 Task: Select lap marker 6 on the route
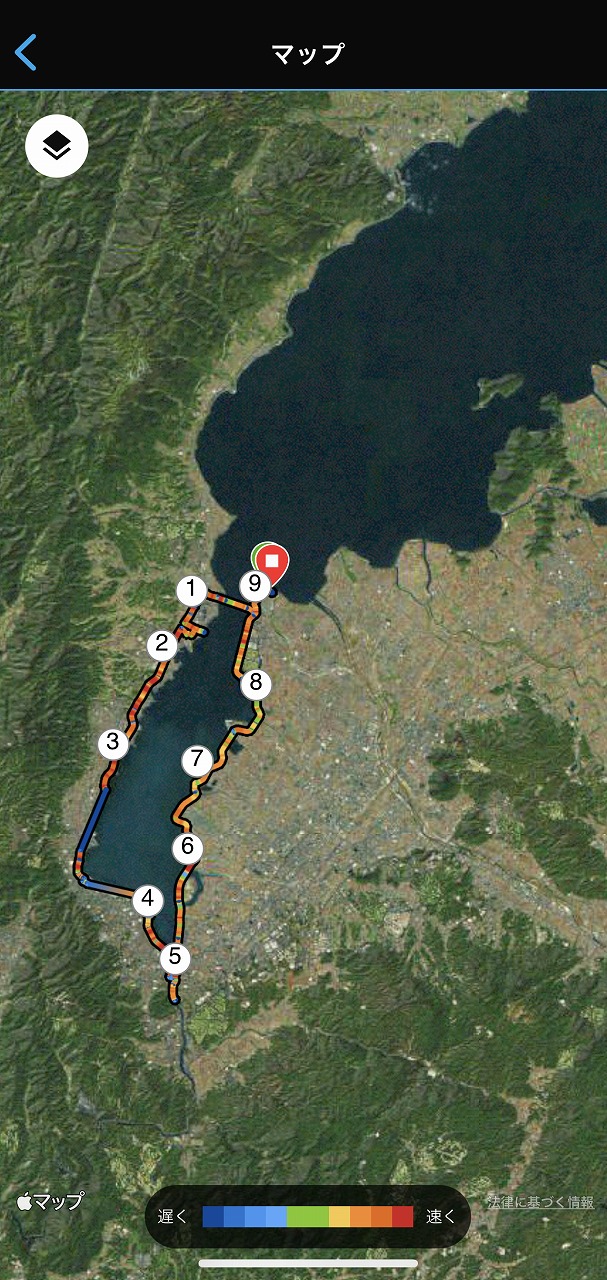187,848
